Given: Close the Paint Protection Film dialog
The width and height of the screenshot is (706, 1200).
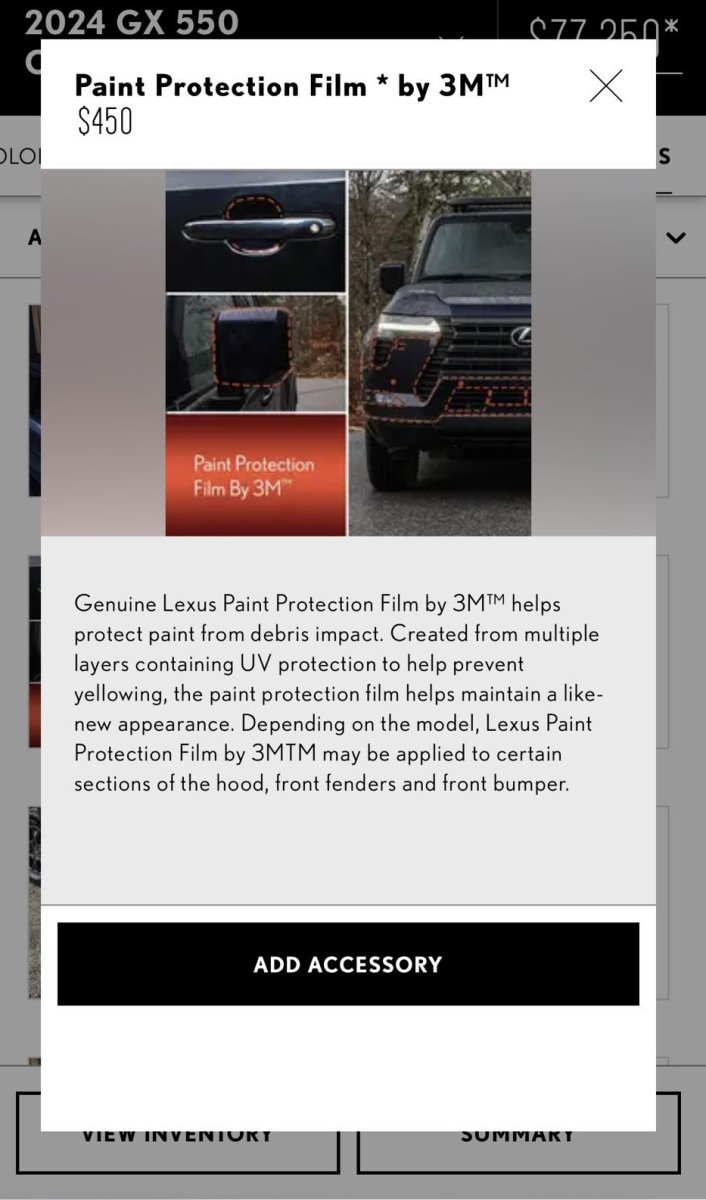Looking at the screenshot, I should point(605,86).
